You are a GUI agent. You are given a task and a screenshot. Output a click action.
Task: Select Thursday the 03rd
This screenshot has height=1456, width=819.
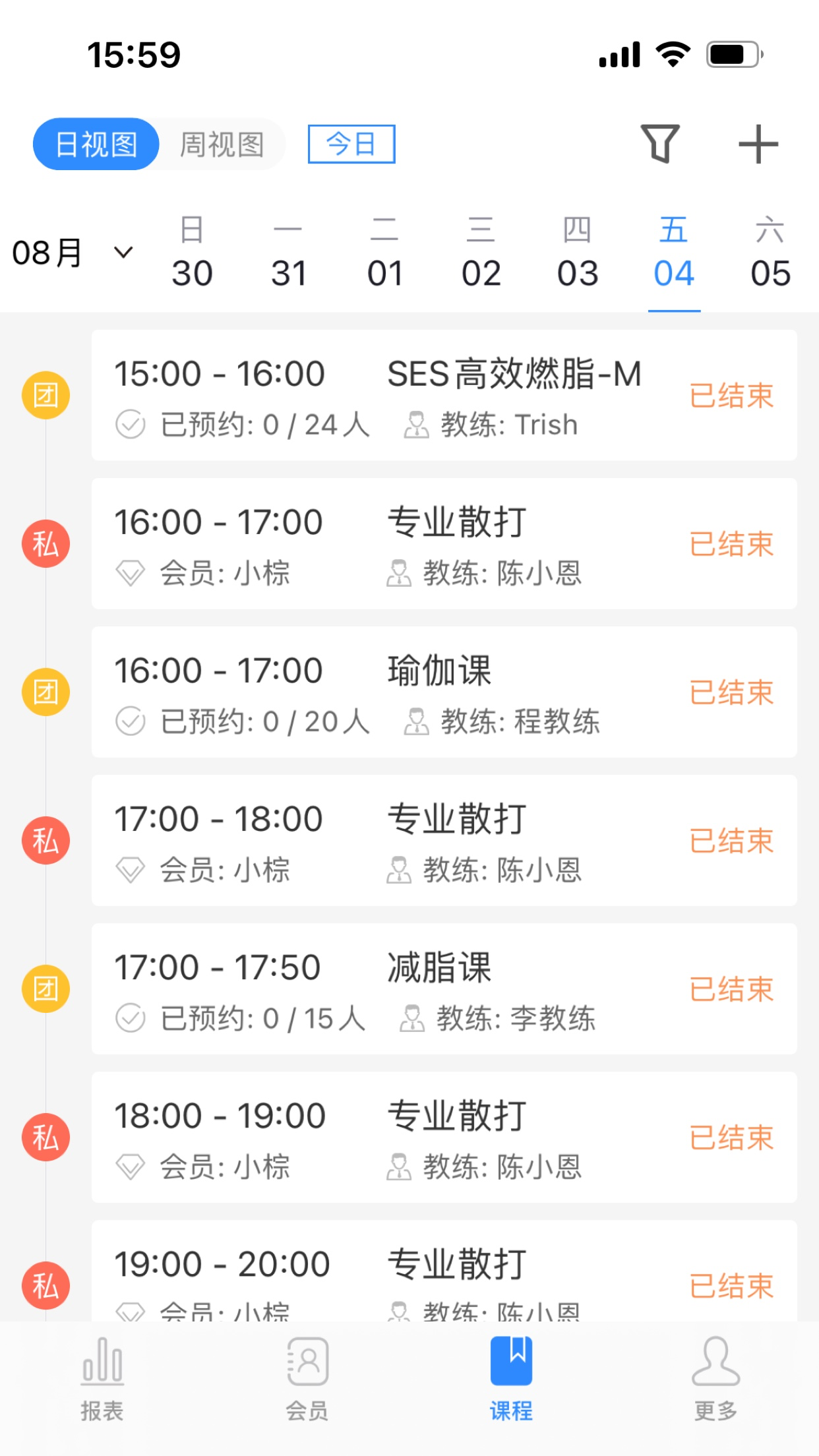click(577, 254)
